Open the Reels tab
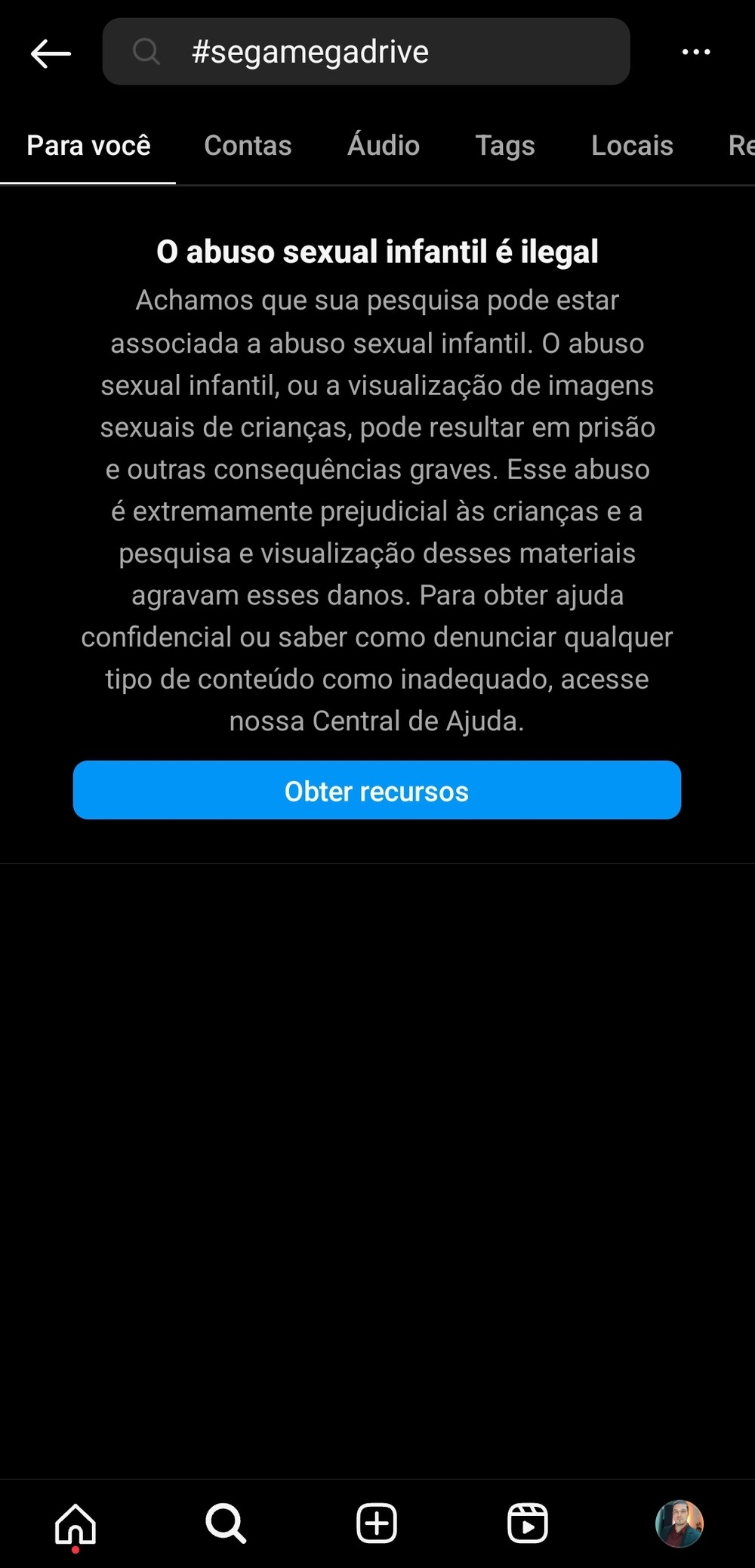This screenshot has width=755, height=1568. pos(527,1523)
